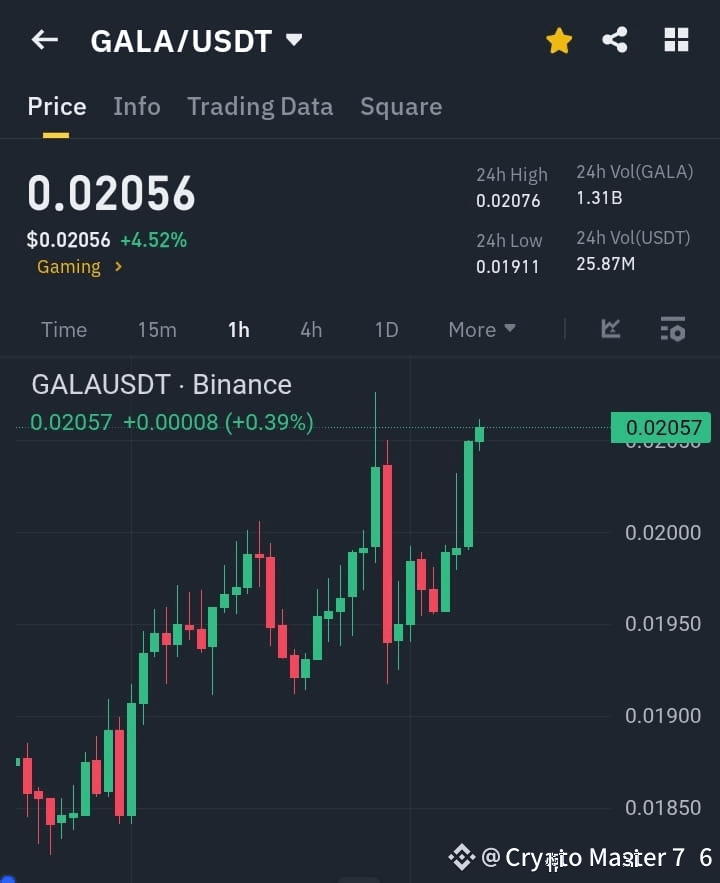
Task: Open the Time interval option
Action: tap(63, 329)
